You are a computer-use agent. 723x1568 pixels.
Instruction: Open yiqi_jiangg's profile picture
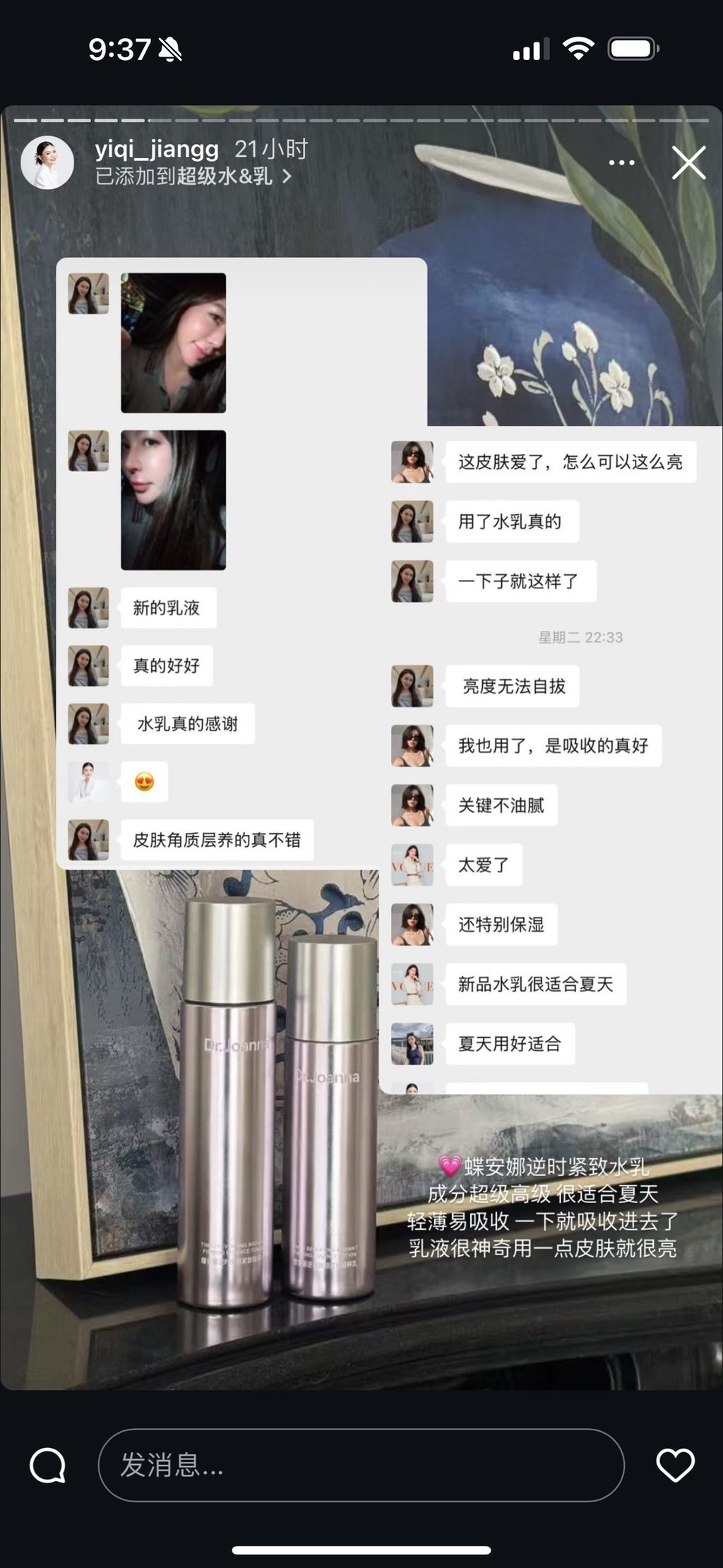47,163
